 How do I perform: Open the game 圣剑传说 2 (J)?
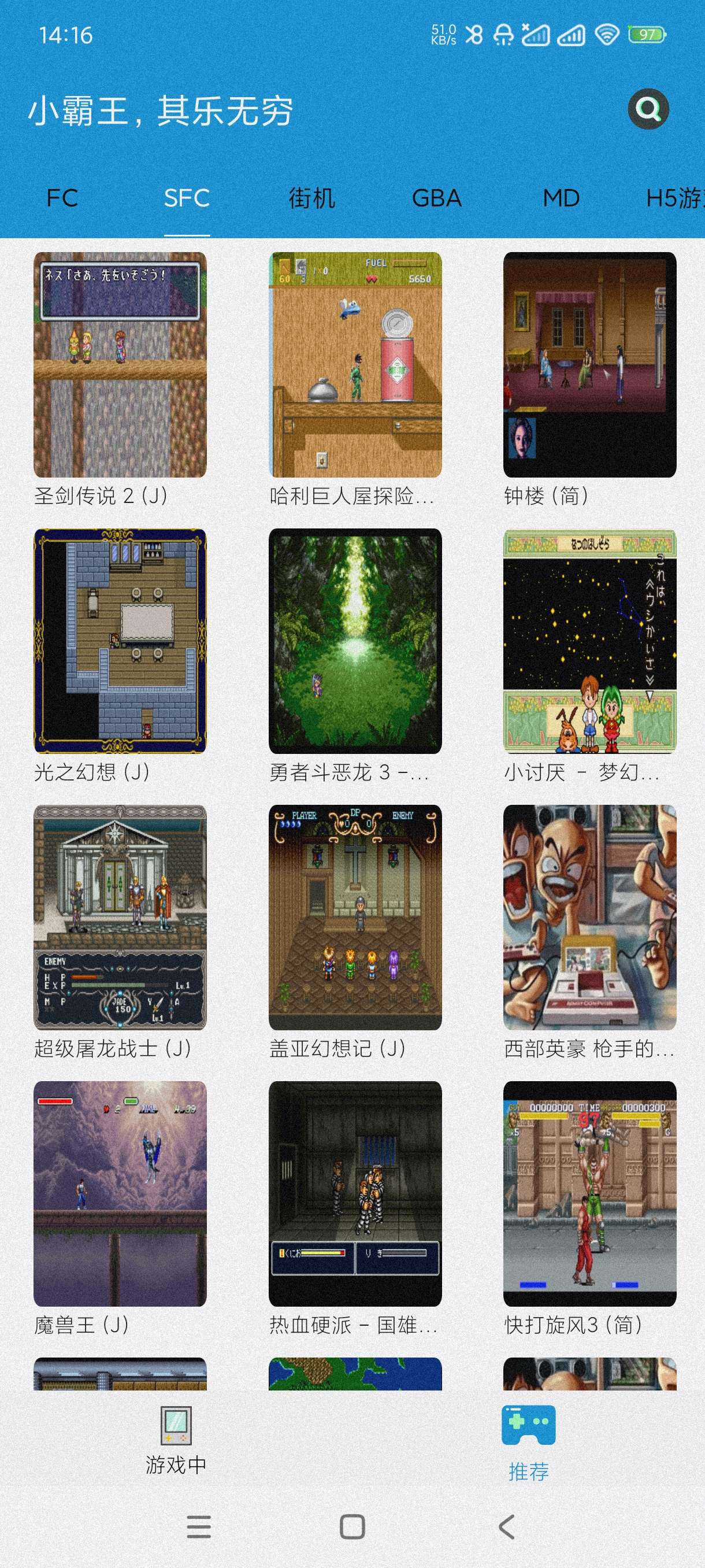pos(120,365)
